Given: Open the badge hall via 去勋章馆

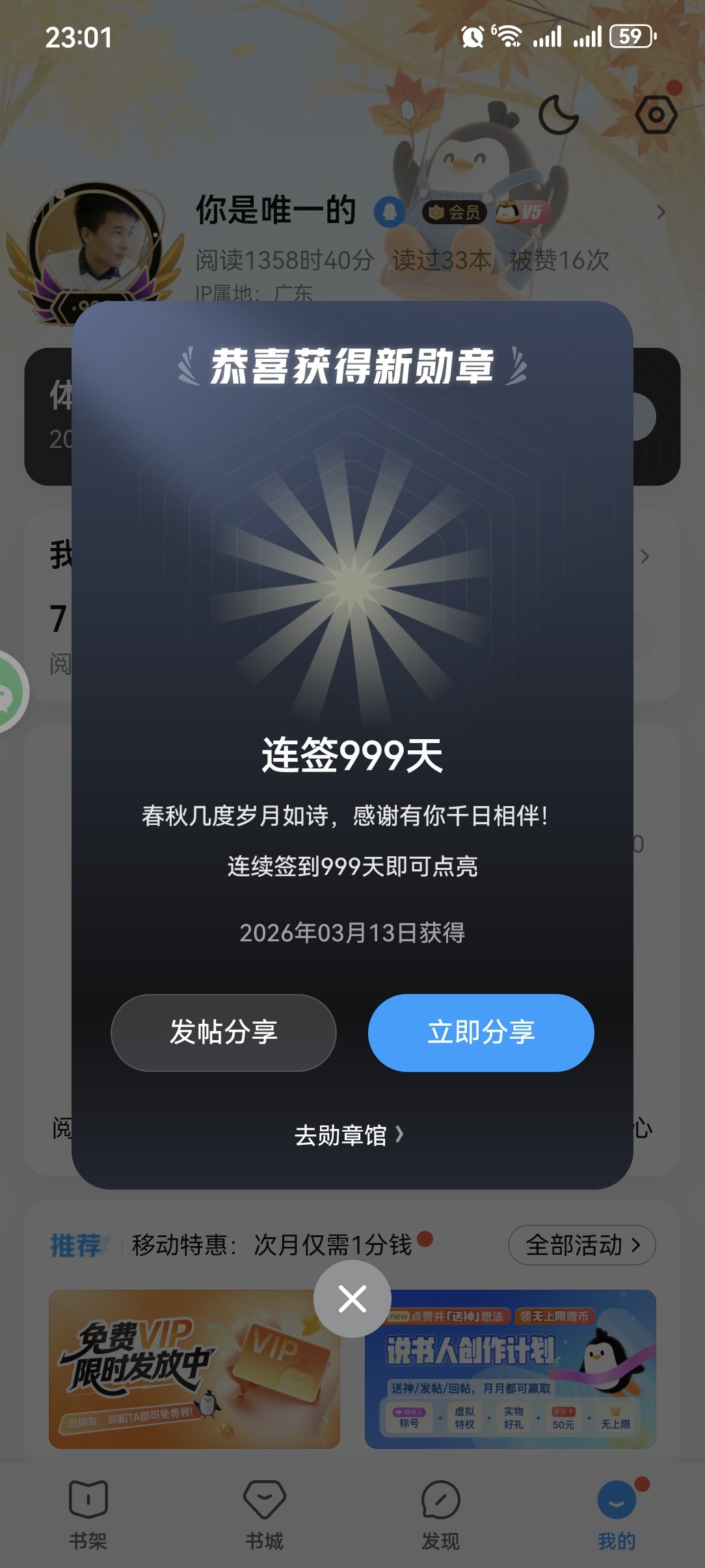Looking at the screenshot, I should 349,1135.
